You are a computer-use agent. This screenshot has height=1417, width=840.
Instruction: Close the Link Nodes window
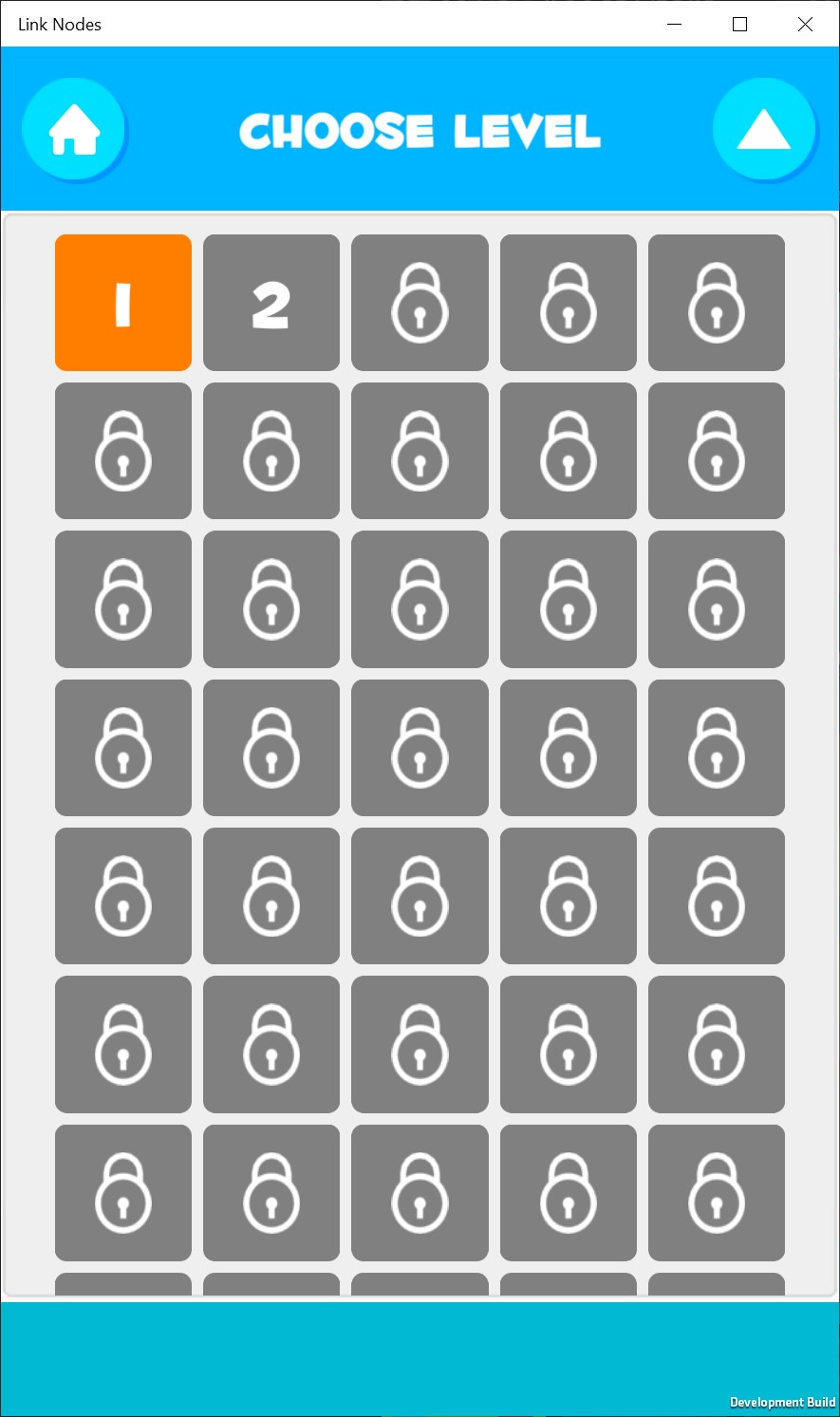click(805, 25)
